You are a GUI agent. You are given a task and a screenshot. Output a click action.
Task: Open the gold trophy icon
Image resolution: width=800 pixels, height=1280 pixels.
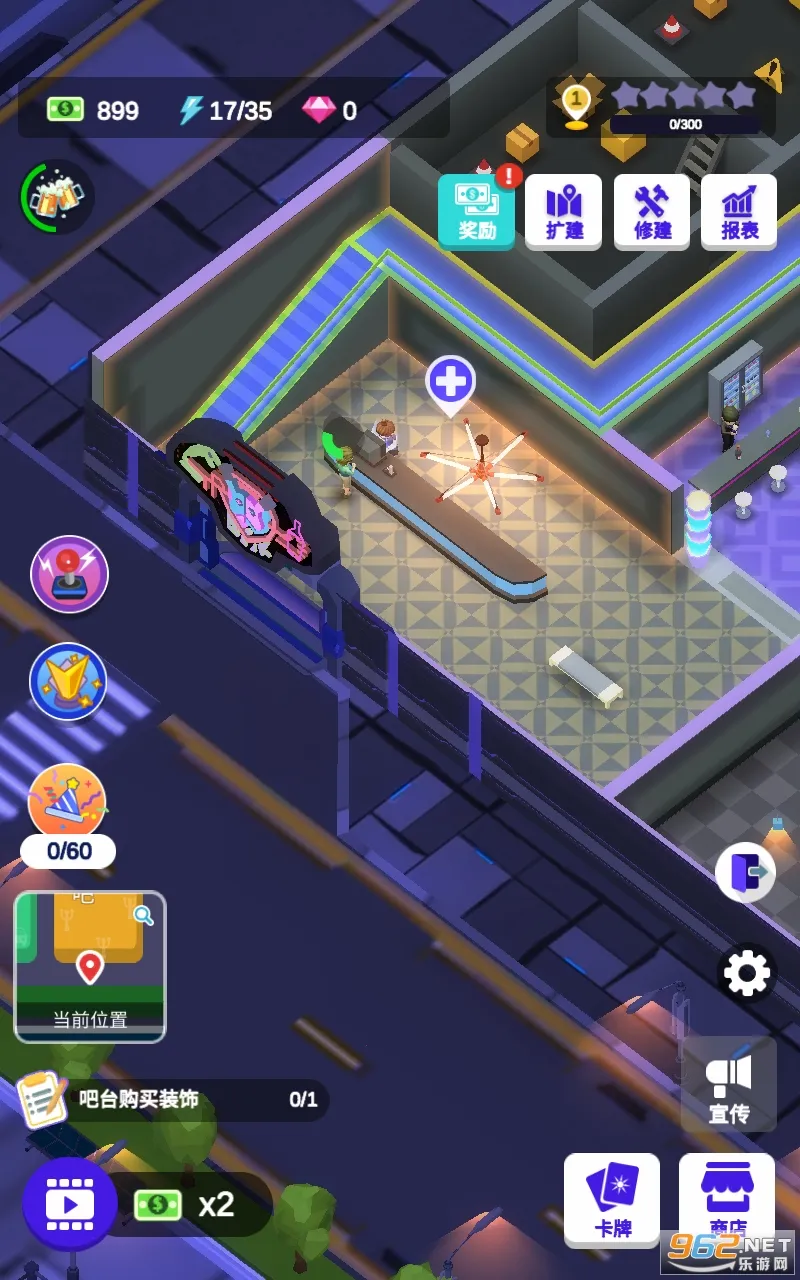(68, 681)
